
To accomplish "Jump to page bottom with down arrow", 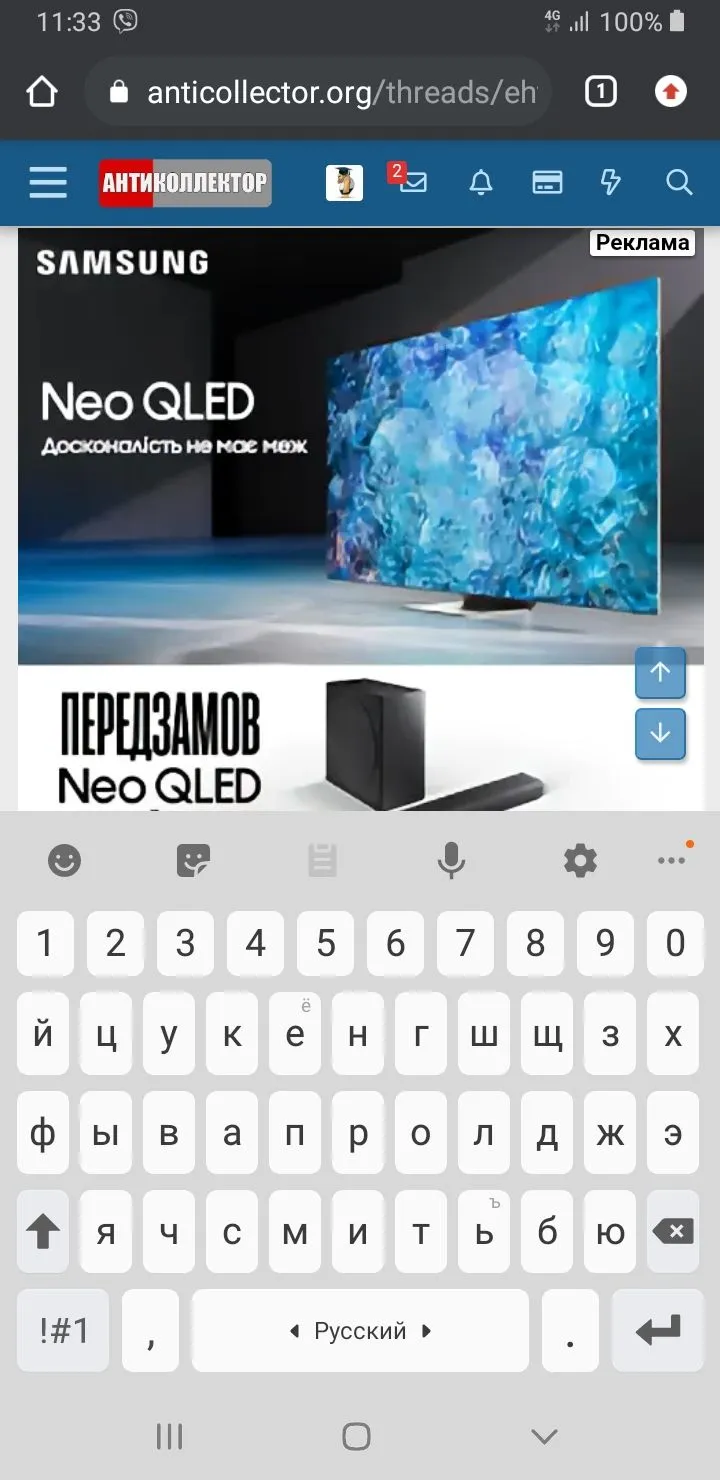I will point(660,734).
